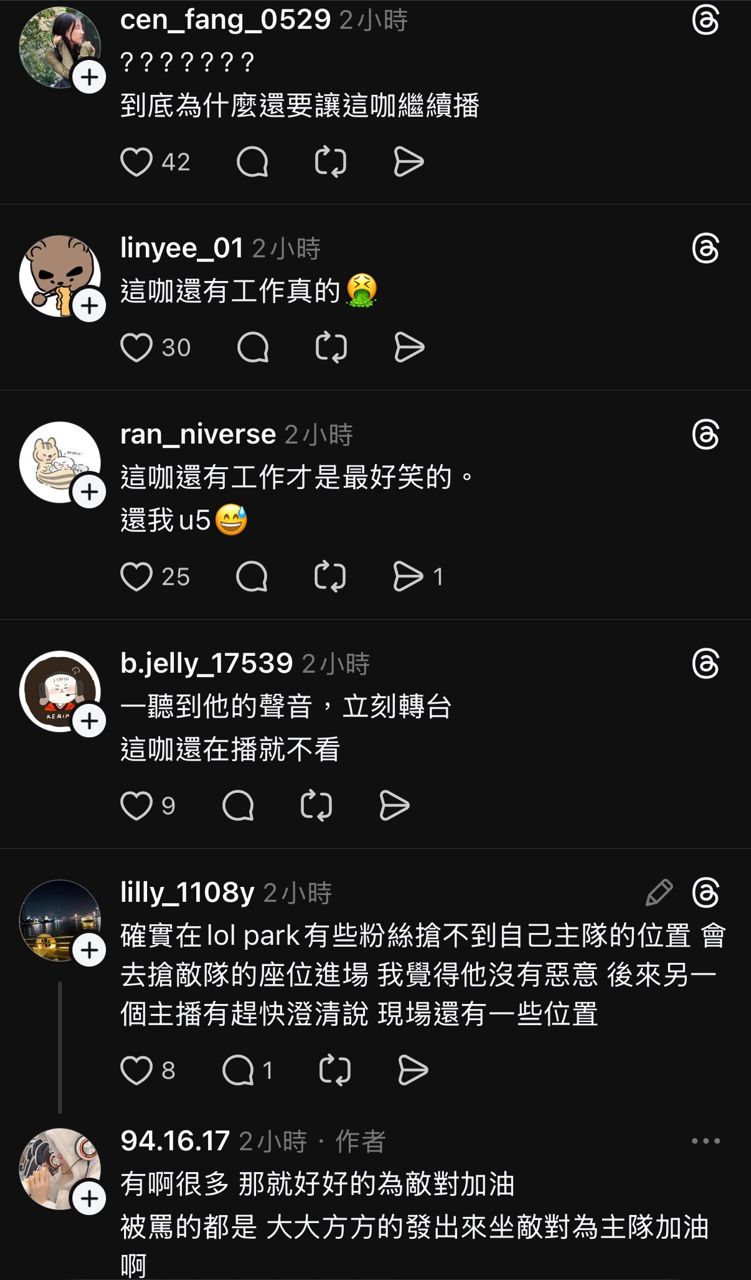This screenshot has height=1280, width=751.
Task: Repost linyee_01's comment
Action: tap(330, 347)
